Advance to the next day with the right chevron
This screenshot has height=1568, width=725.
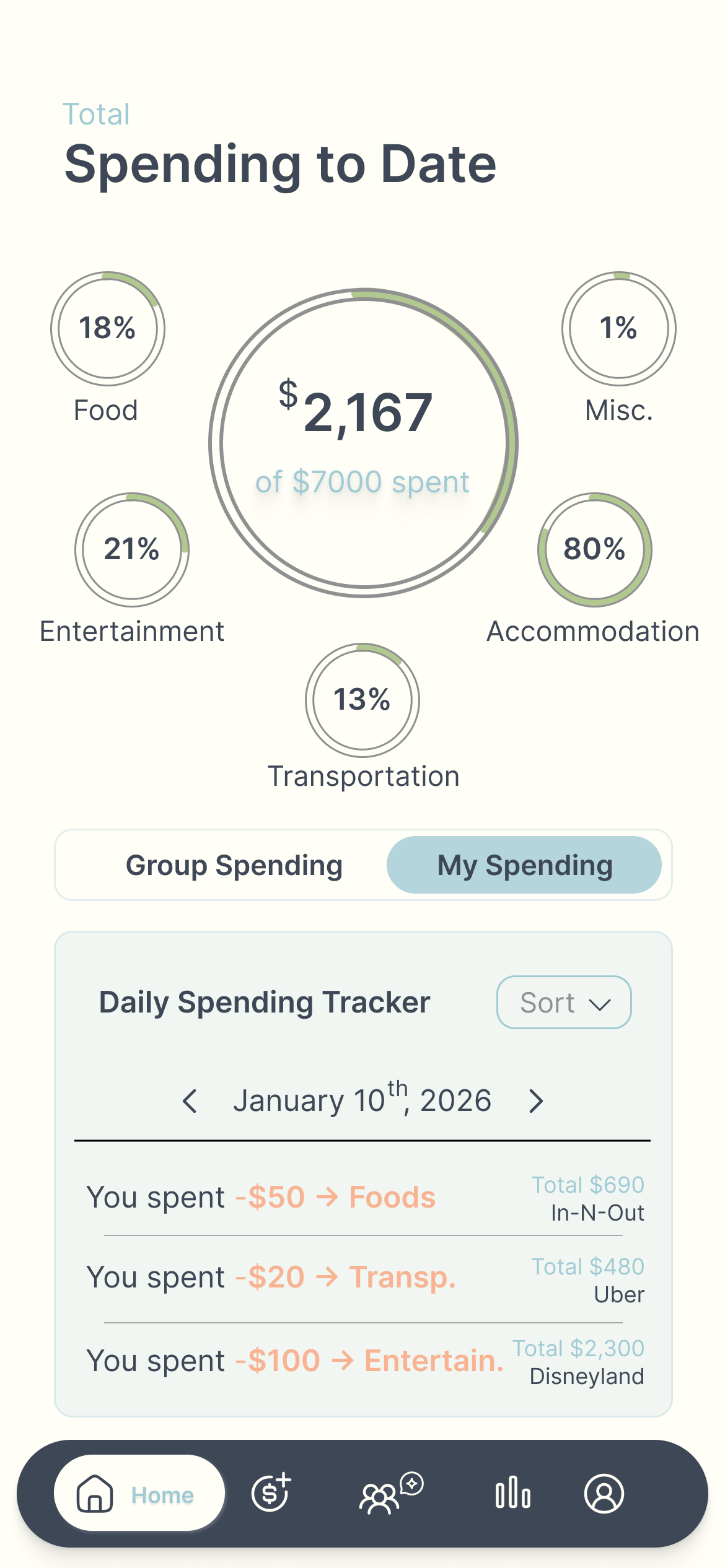coord(535,1099)
